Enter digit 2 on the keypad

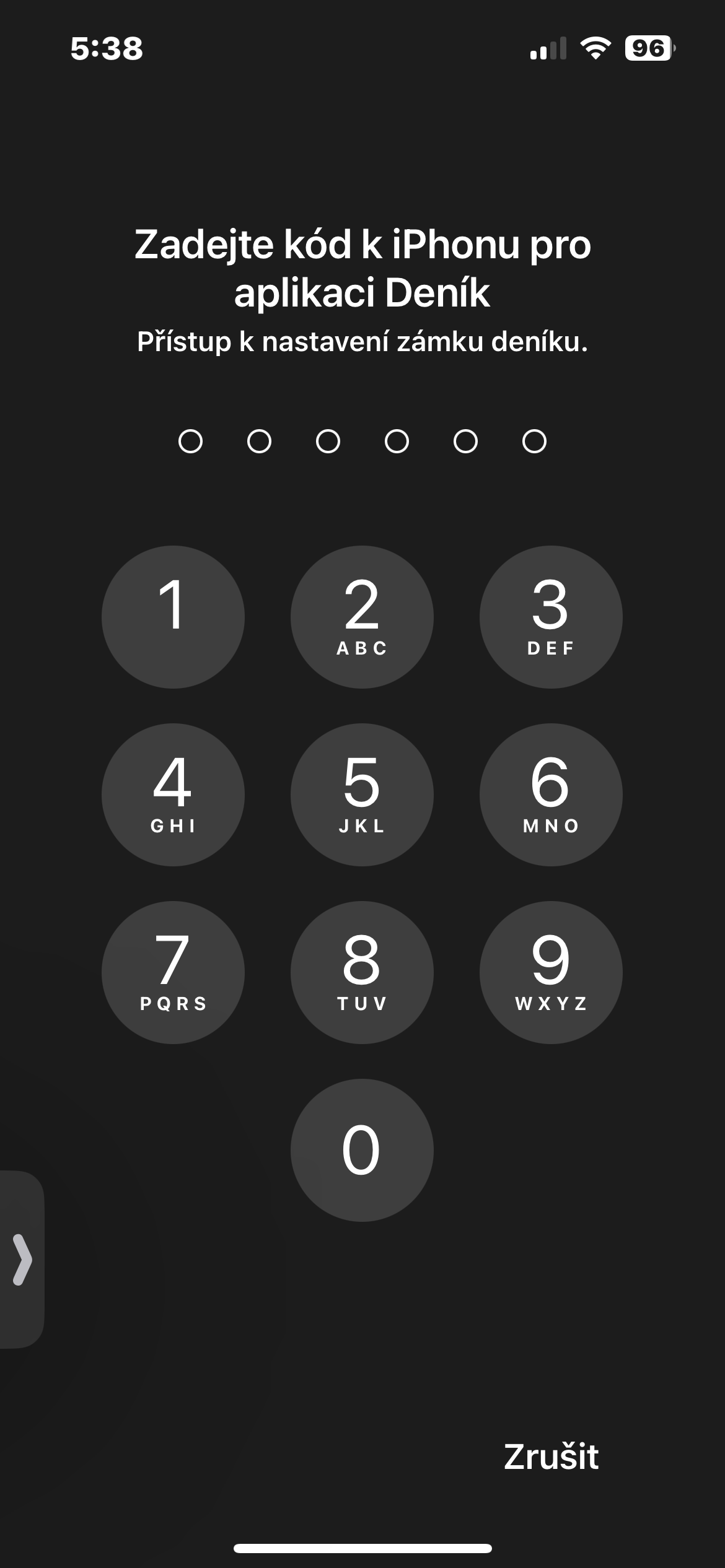pos(362,617)
